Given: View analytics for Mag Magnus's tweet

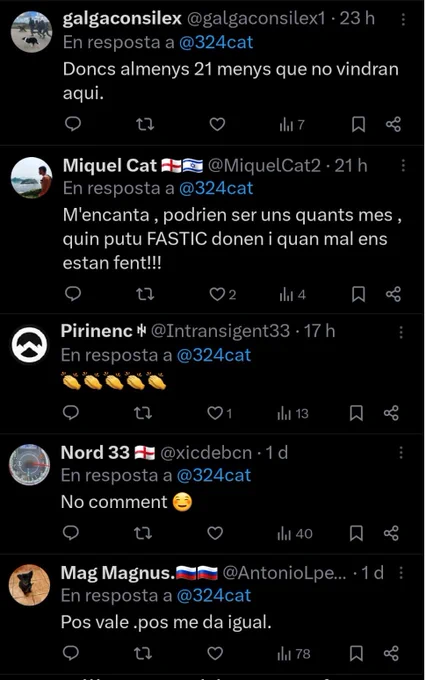Looking at the screenshot, I should [x=294, y=653].
